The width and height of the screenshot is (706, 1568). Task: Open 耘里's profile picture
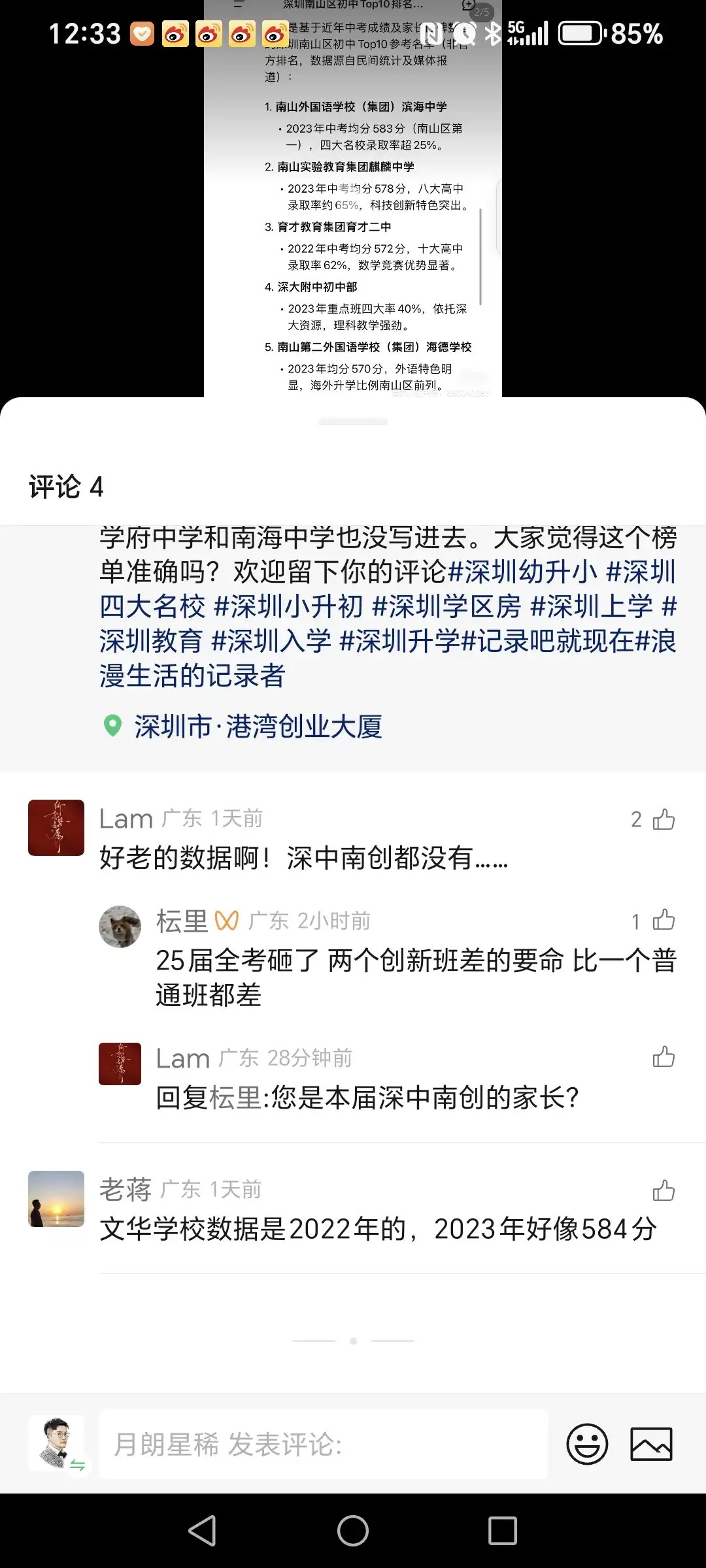pyautogui.click(x=120, y=926)
